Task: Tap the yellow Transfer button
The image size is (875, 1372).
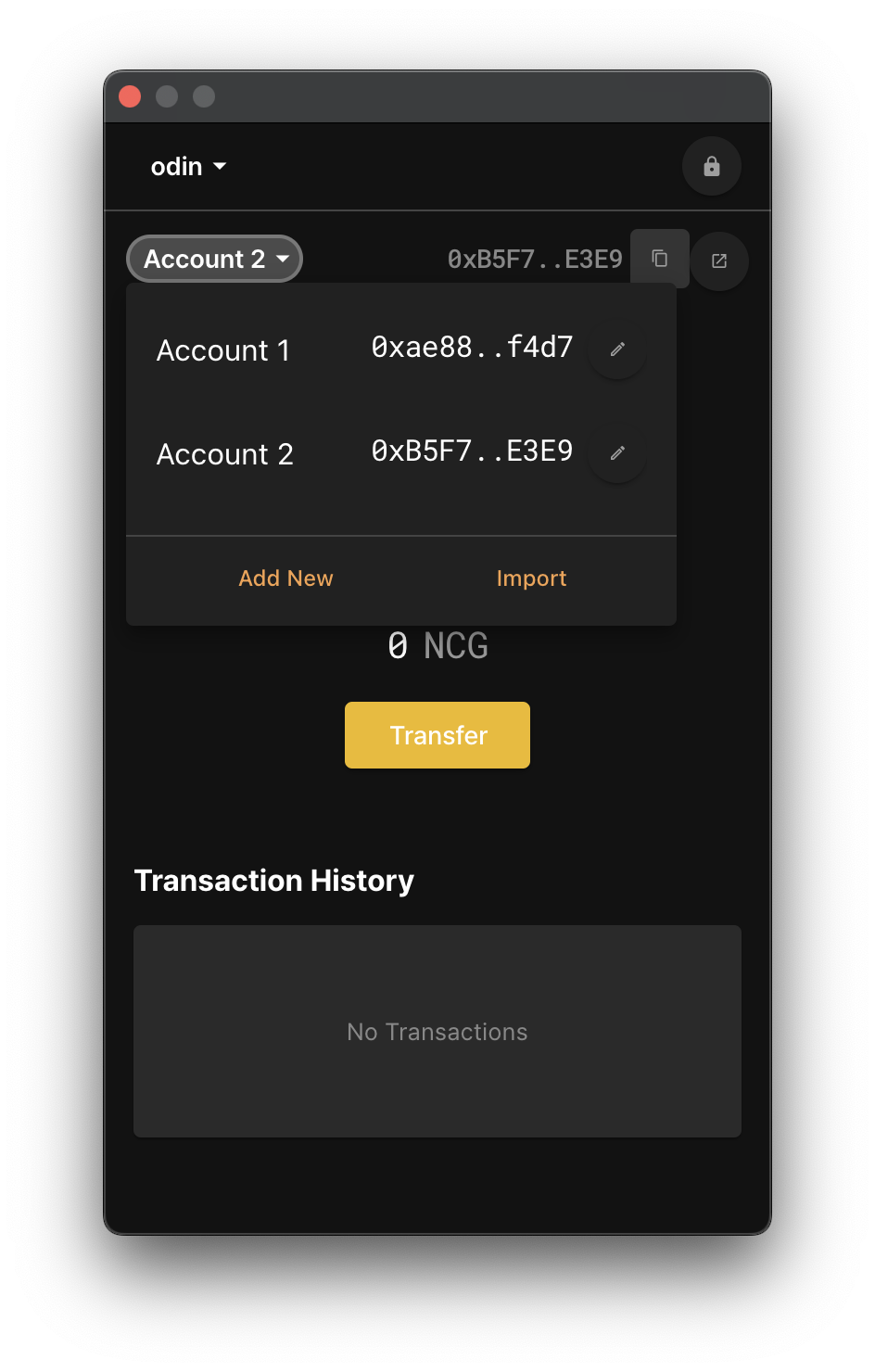Action: point(437,735)
